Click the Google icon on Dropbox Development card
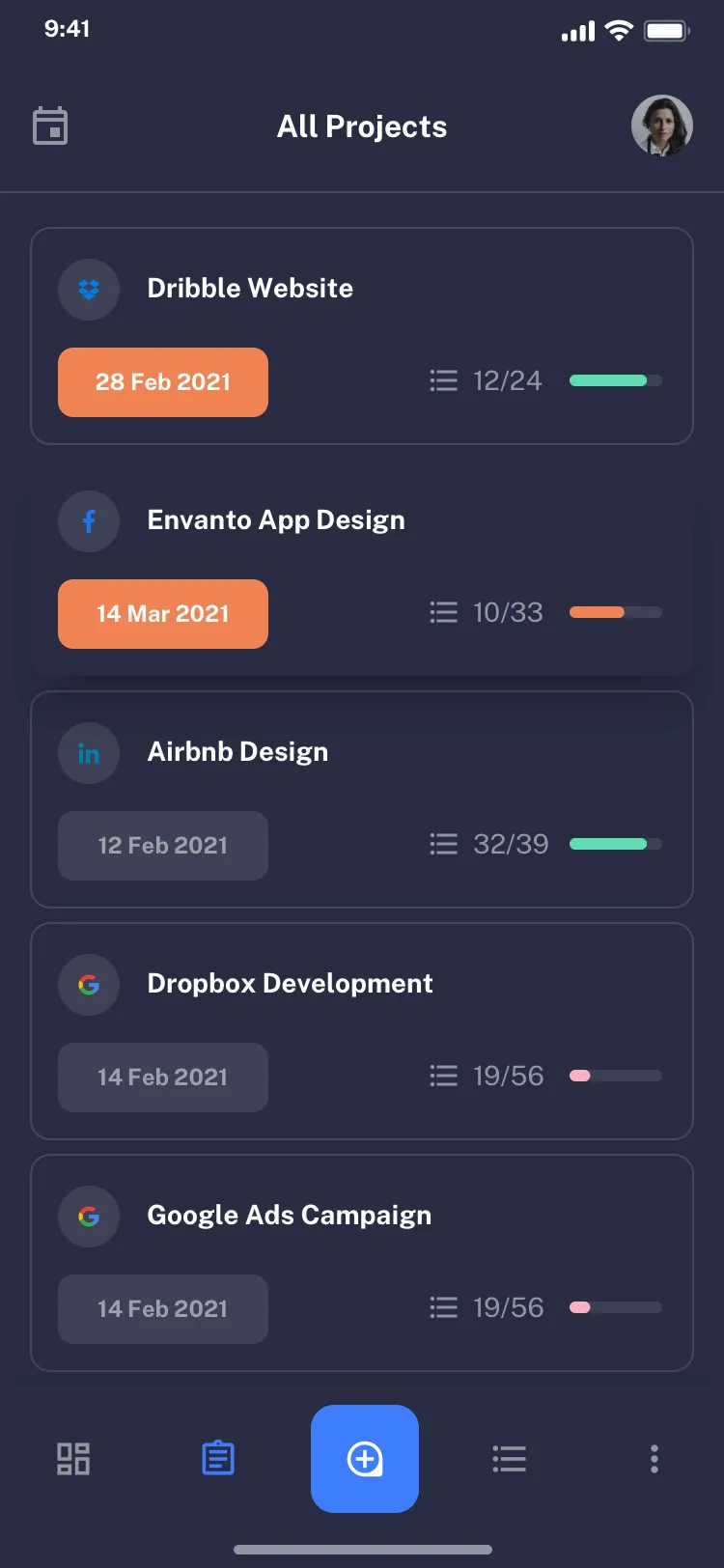 pyautogui.click(x=88, y=985)
